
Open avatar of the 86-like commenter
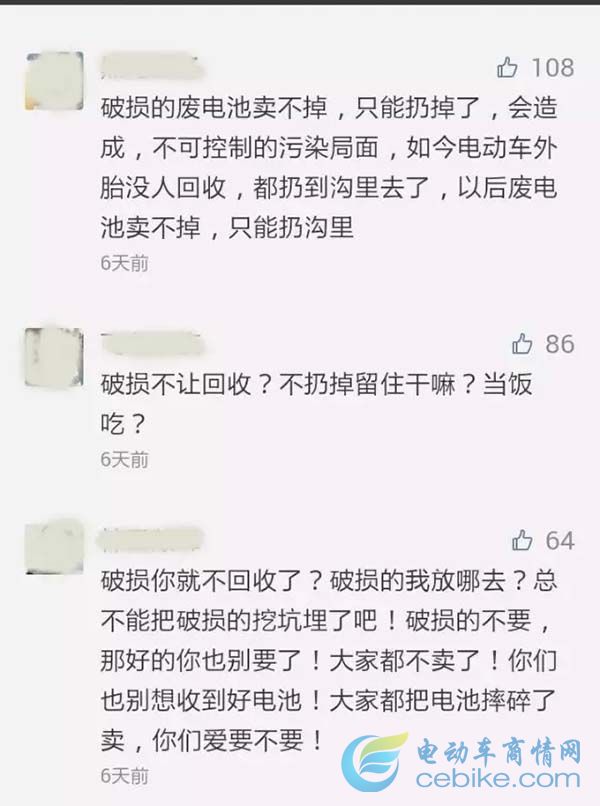tap(52, 354)
